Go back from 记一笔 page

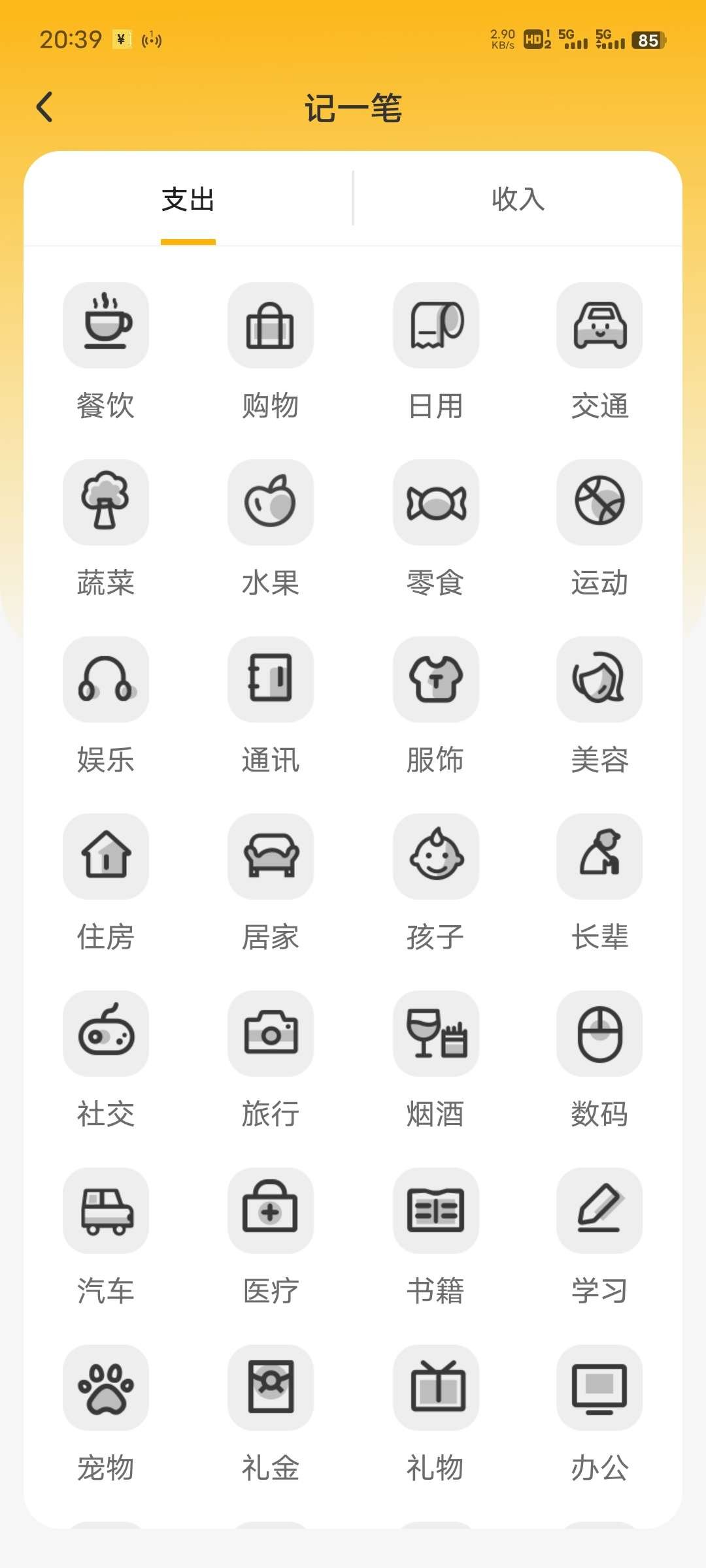point(44,107)
